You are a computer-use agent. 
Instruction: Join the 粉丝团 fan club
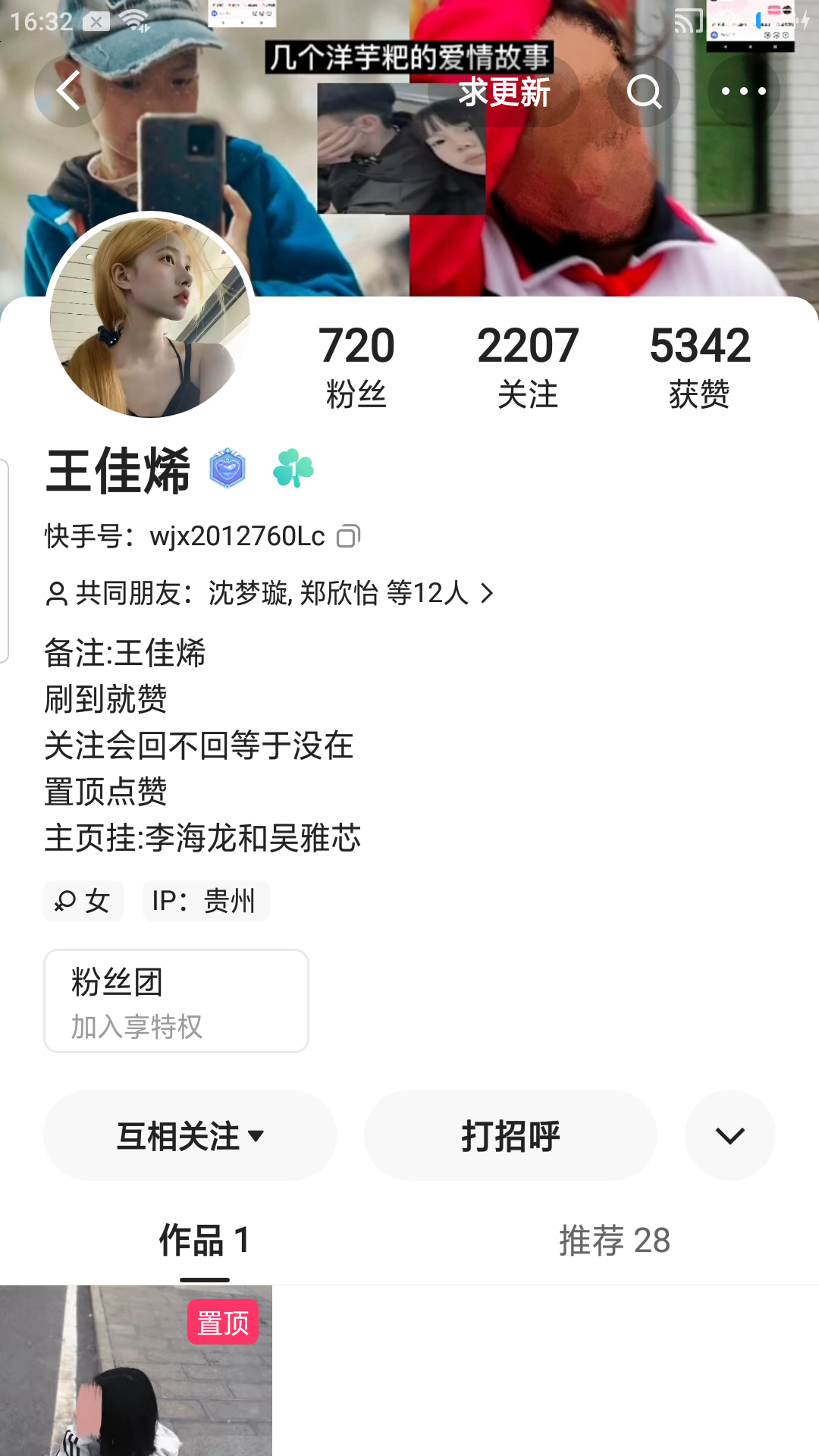176,1001
